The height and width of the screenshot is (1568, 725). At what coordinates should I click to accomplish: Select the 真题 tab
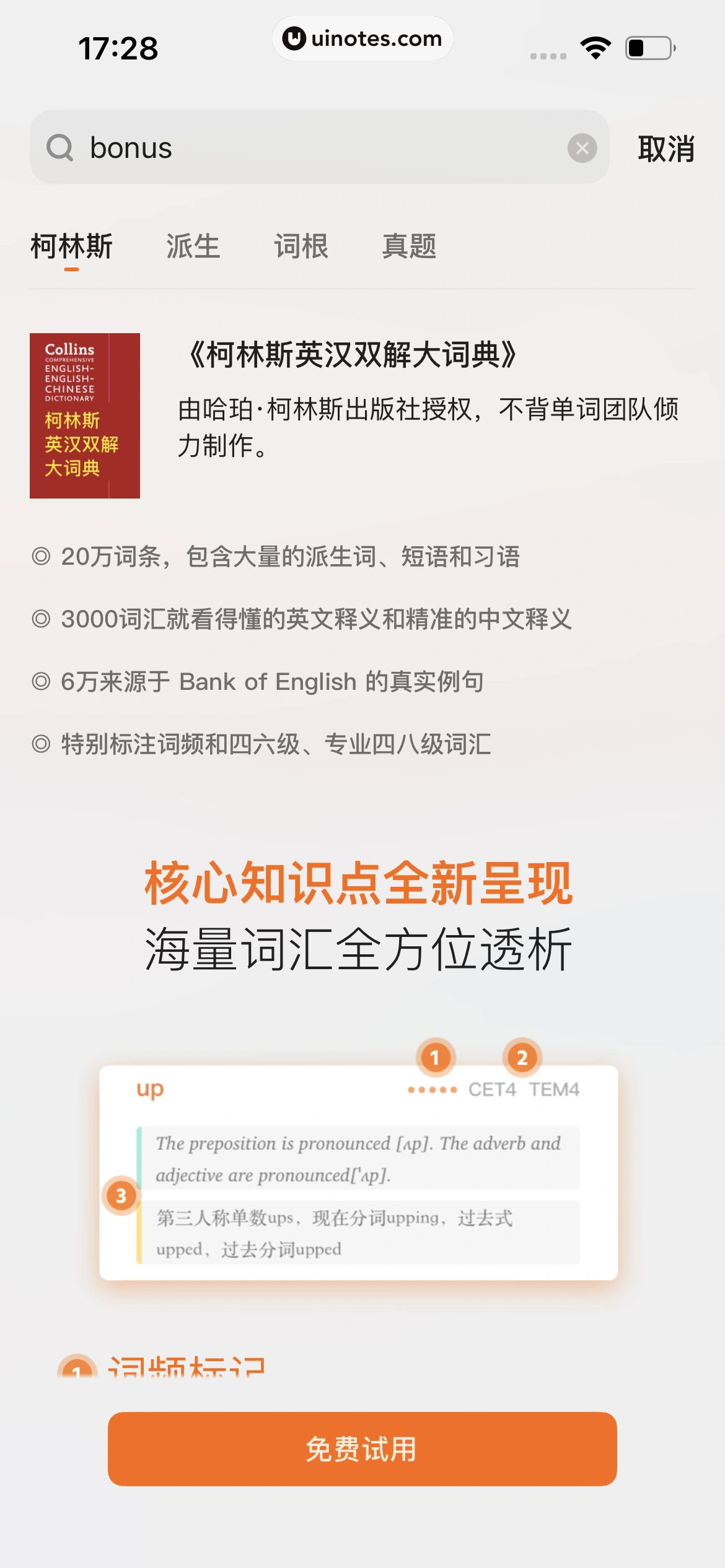coord(410,246)
